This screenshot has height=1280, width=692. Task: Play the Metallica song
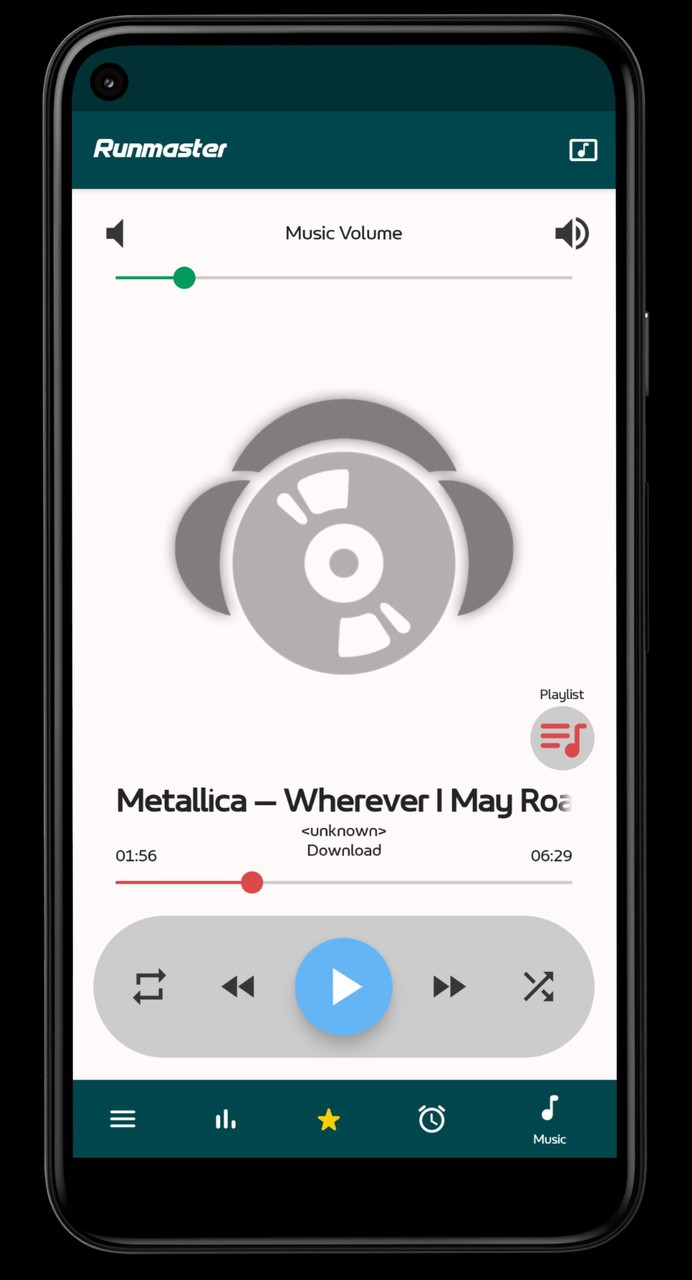click(x=343, y=987)
